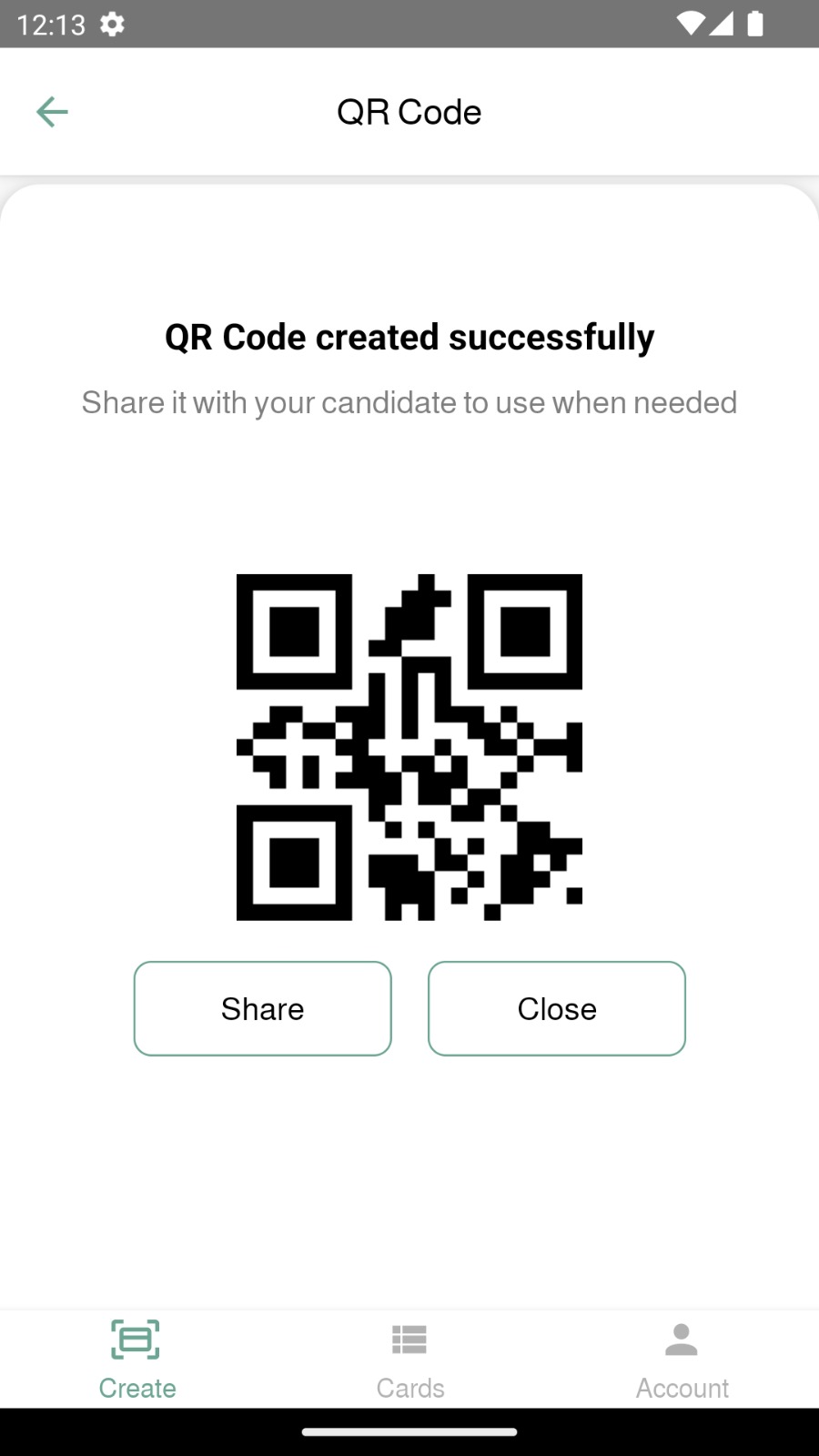
Task: Tap the Account person icon
Action: coord(682,1340)
